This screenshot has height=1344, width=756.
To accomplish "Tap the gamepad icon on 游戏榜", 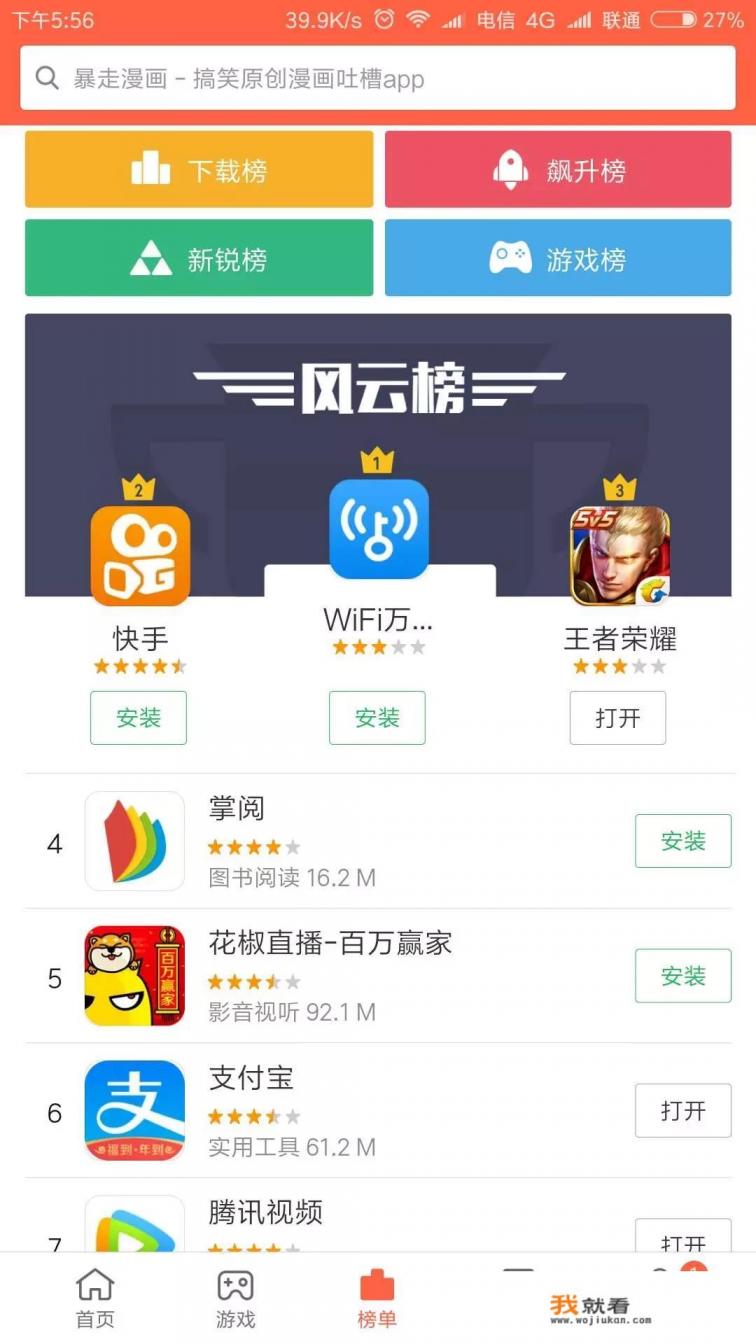I will coord(513,257).
